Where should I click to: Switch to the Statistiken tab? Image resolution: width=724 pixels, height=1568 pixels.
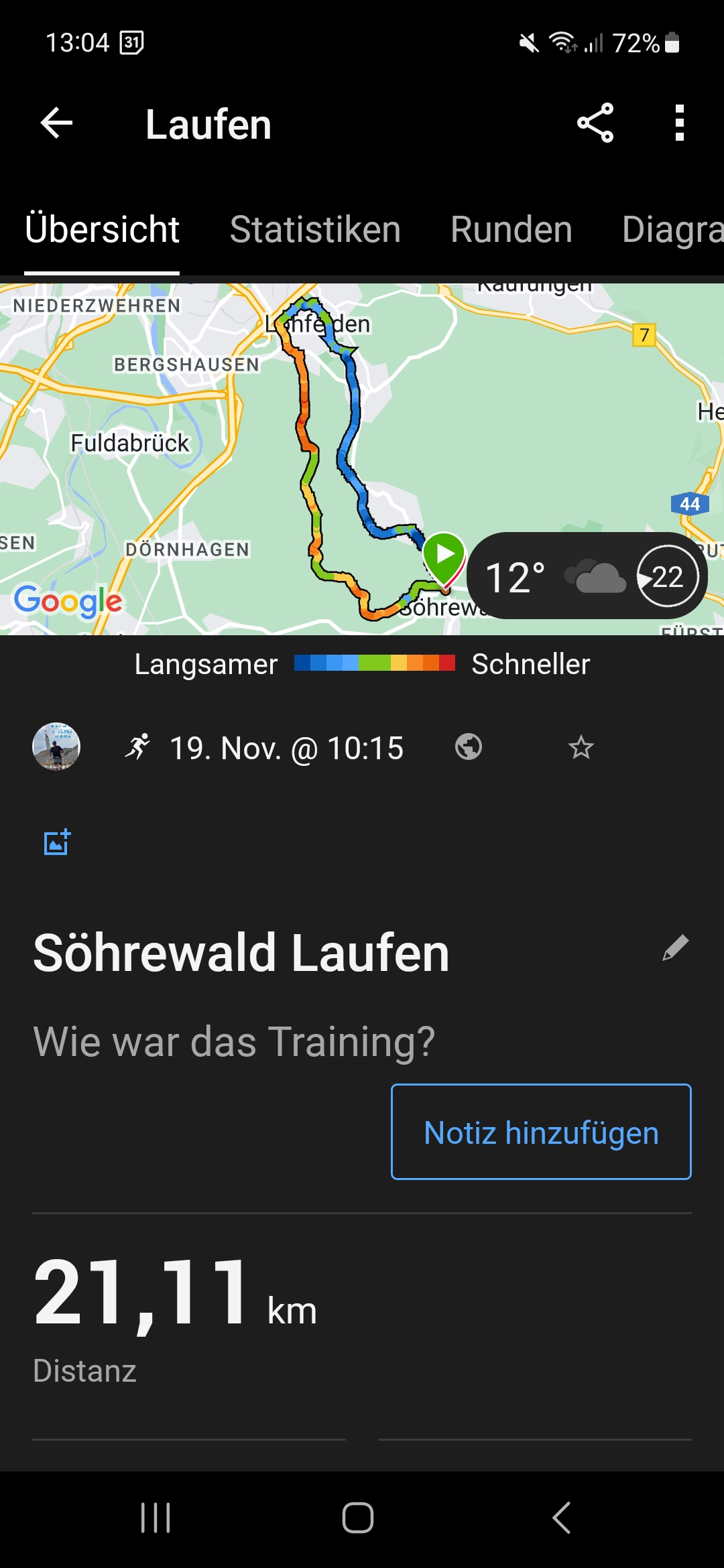click(x=315, y=229)
